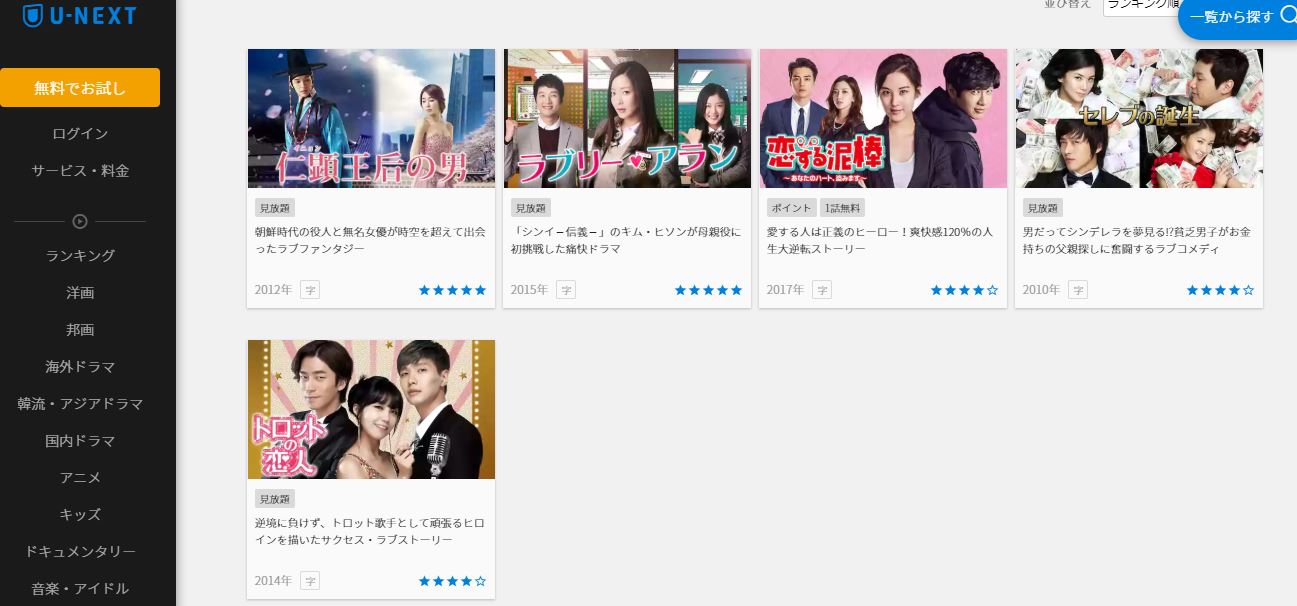
Task: View the 恋する泥棒 drama card
Action: 883,119
